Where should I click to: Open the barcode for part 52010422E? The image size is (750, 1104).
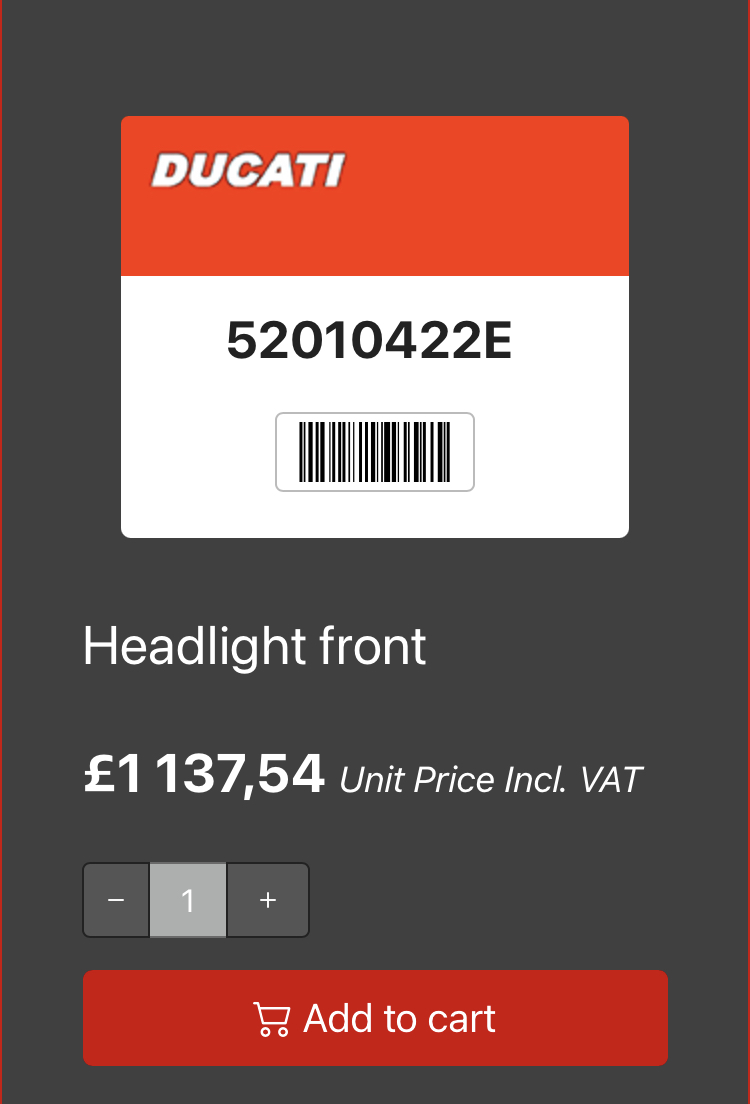point(375,452)
